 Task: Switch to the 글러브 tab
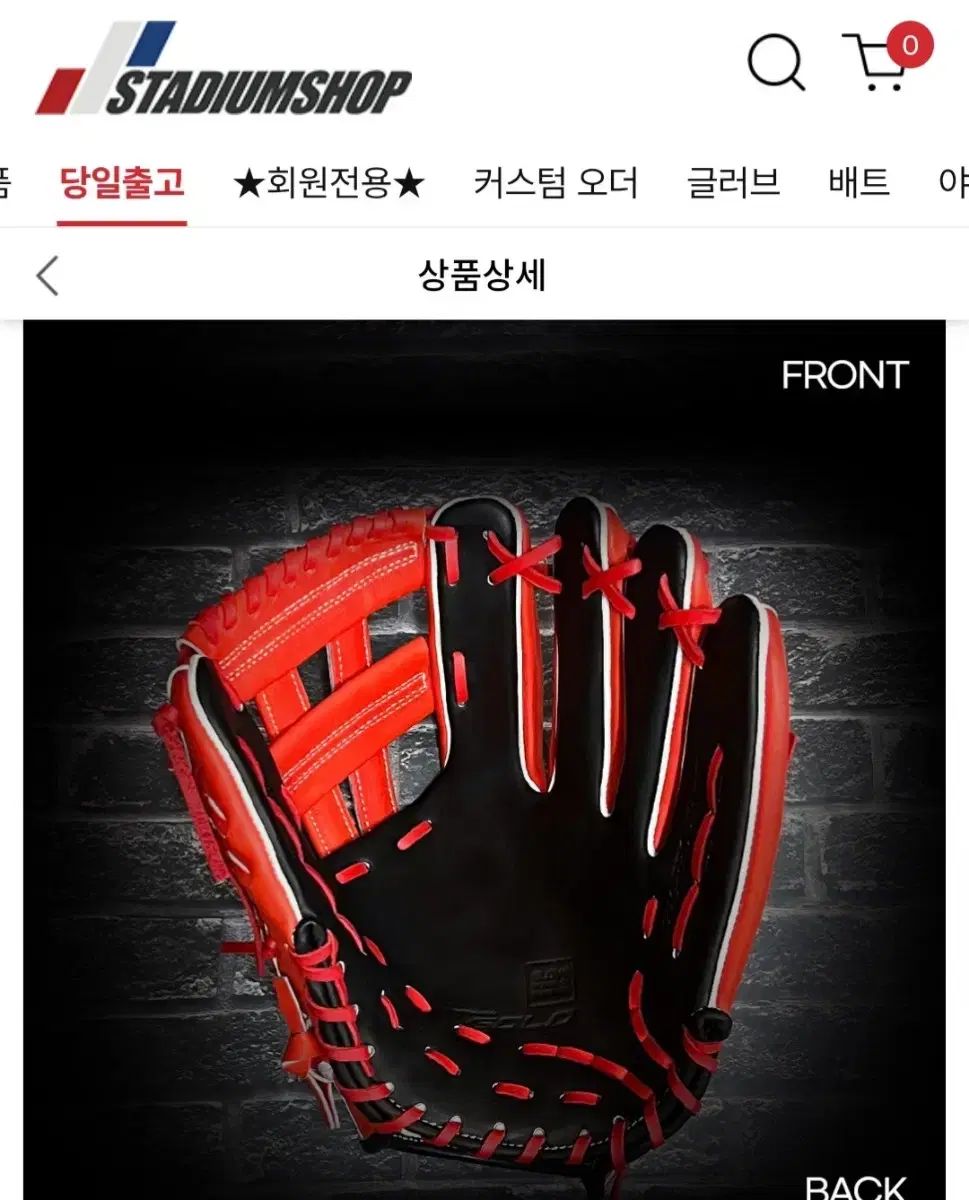[x=733, y=184]
